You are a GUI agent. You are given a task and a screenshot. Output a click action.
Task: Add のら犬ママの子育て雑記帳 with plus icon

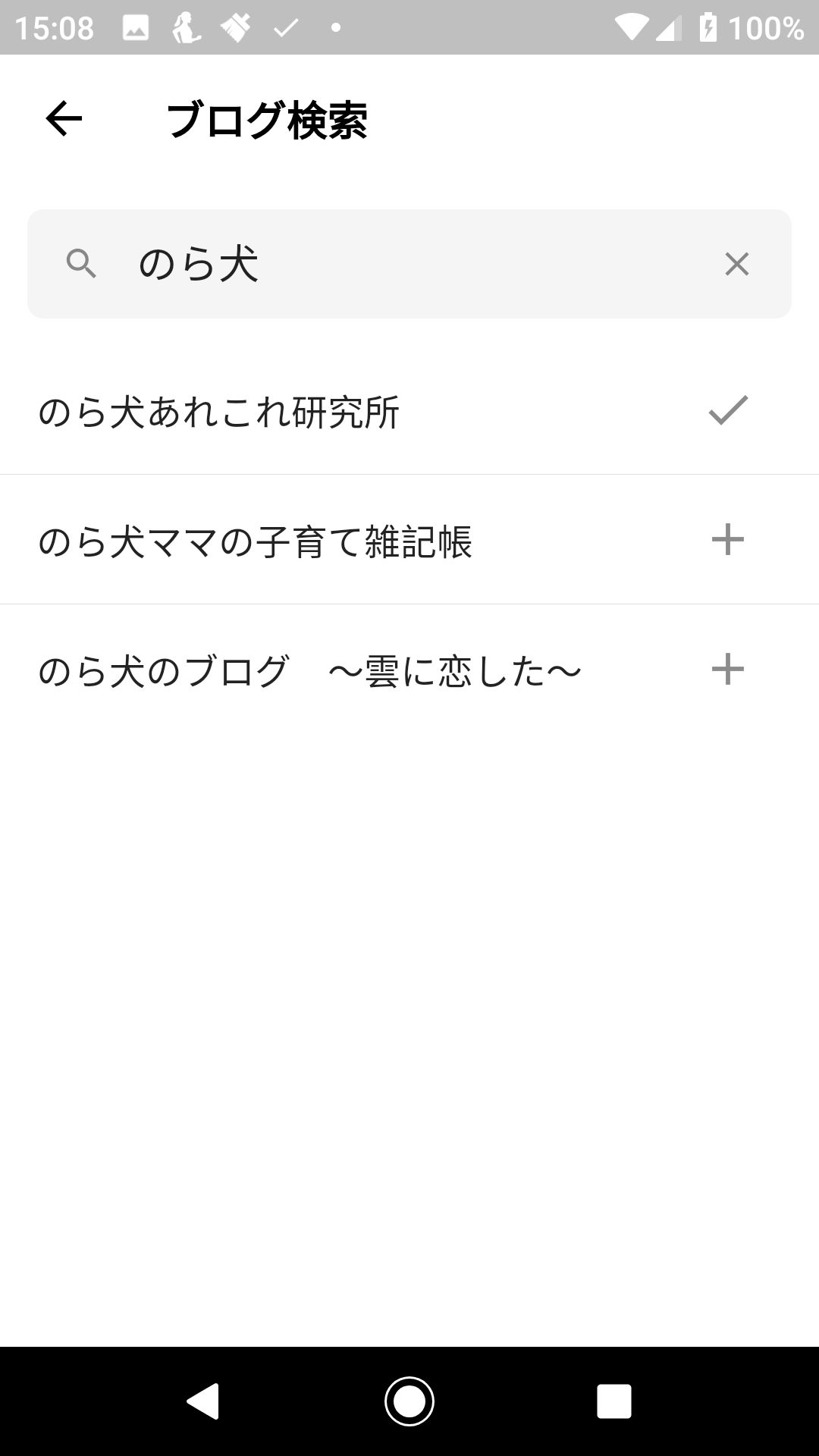(x=728, y=540)
